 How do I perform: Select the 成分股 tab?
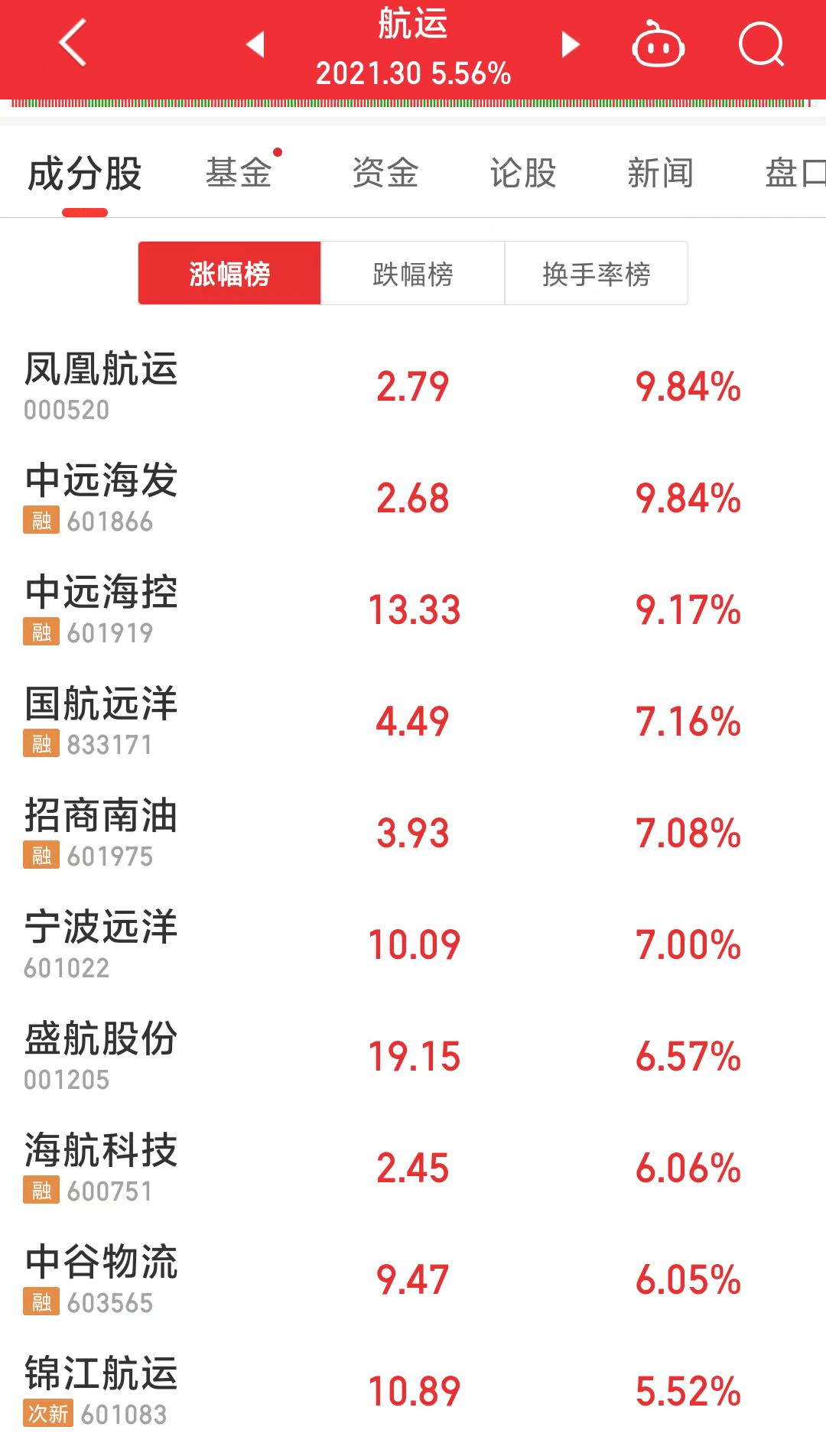pos(85,174)
